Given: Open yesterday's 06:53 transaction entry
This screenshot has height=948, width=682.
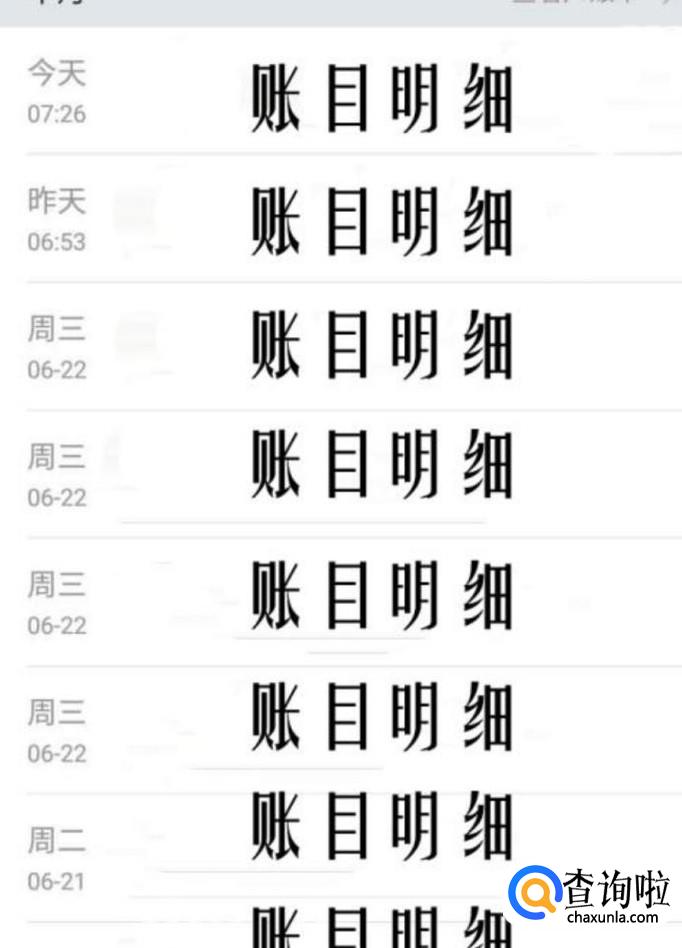Looking at the screenshot, I should [x=340, y=220].
